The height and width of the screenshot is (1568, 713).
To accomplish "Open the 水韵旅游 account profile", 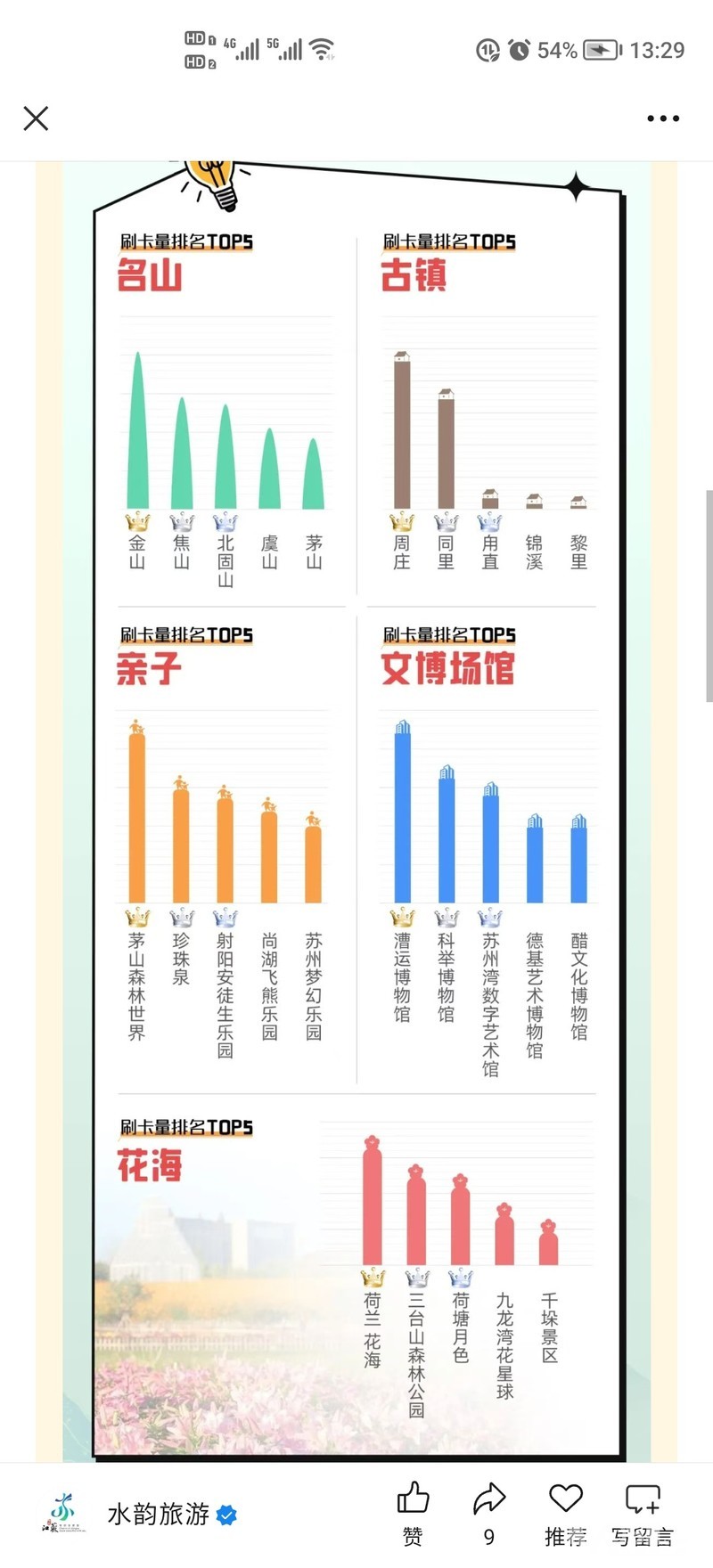I will tap(159, 1514).
